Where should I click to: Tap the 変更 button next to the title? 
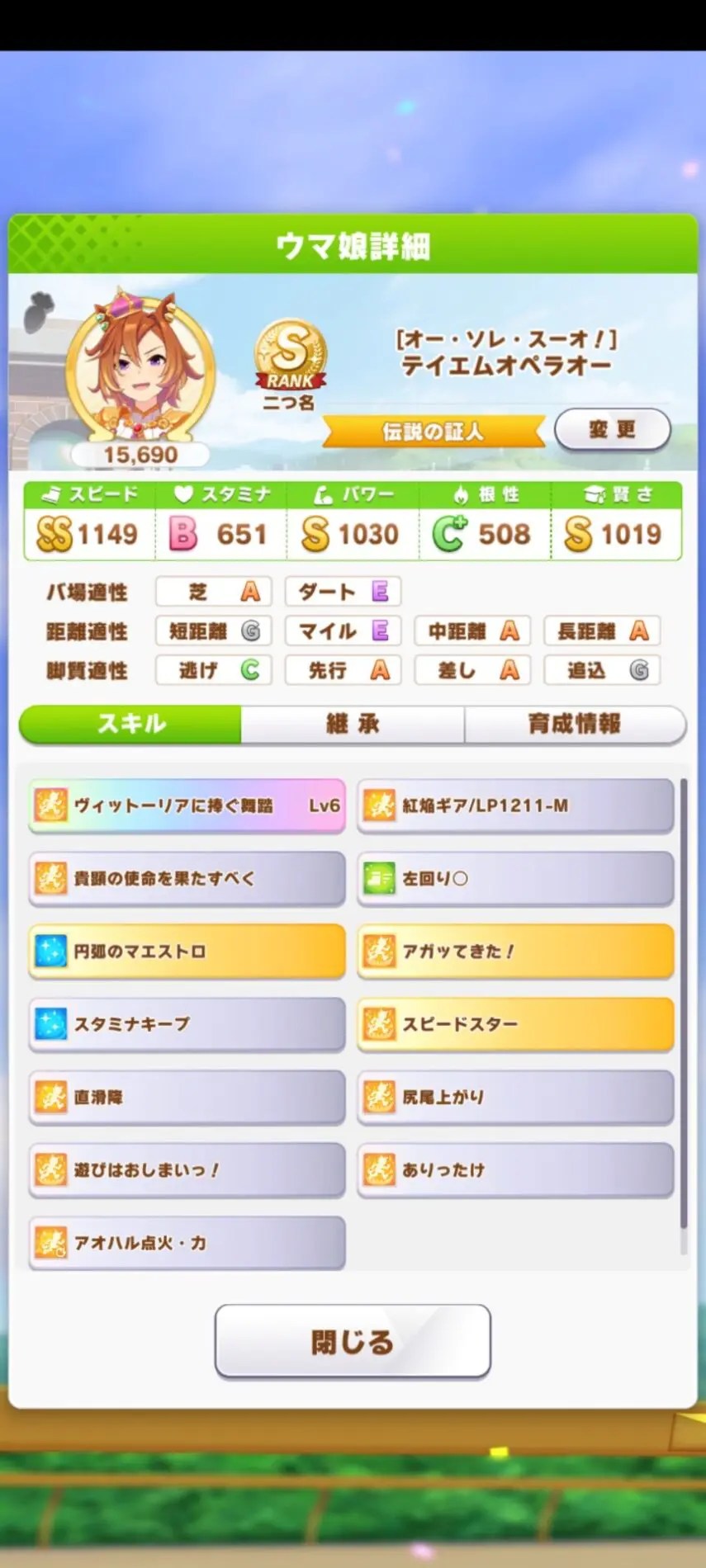[x=612, y=429]
